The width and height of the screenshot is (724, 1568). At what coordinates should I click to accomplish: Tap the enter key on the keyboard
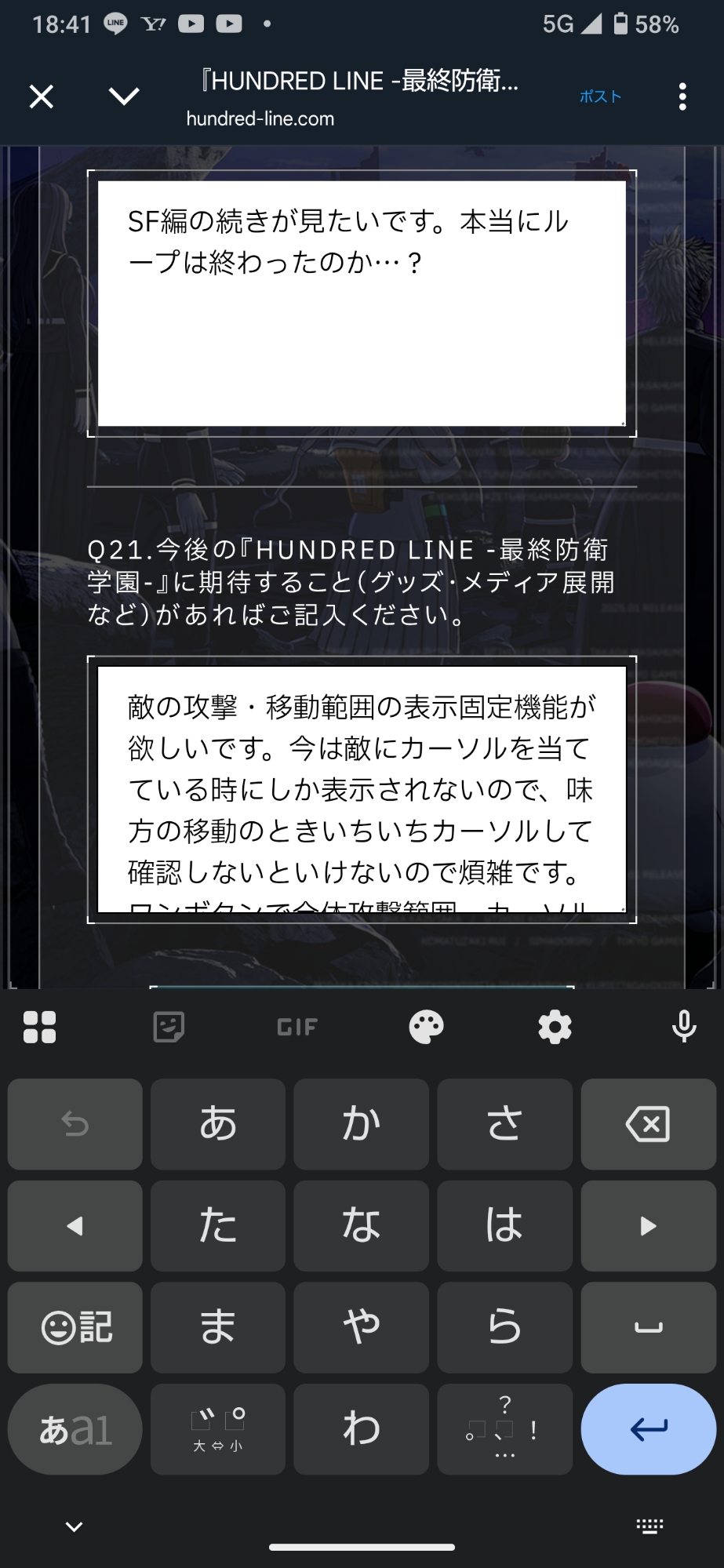tap(648, 1429)
